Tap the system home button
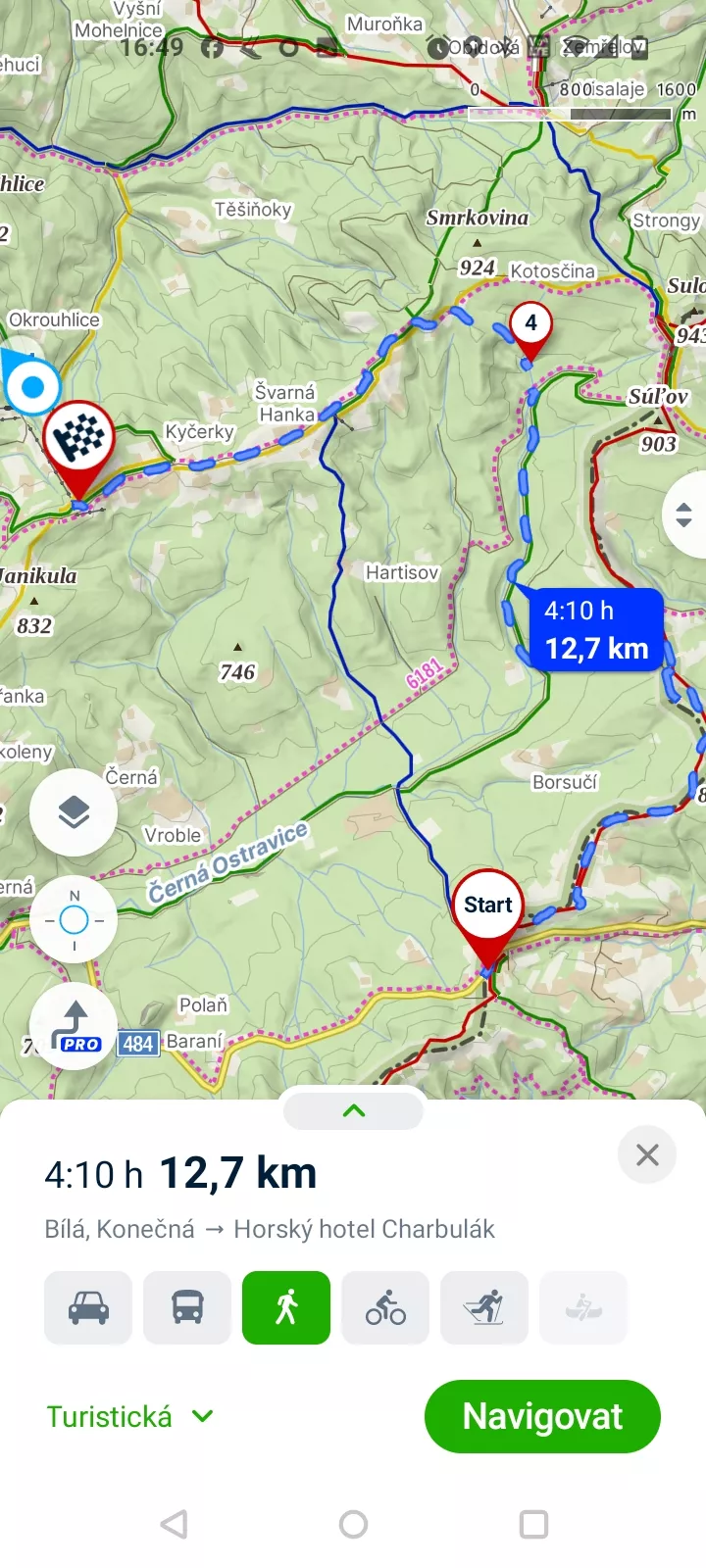 tap(353, 1524)
